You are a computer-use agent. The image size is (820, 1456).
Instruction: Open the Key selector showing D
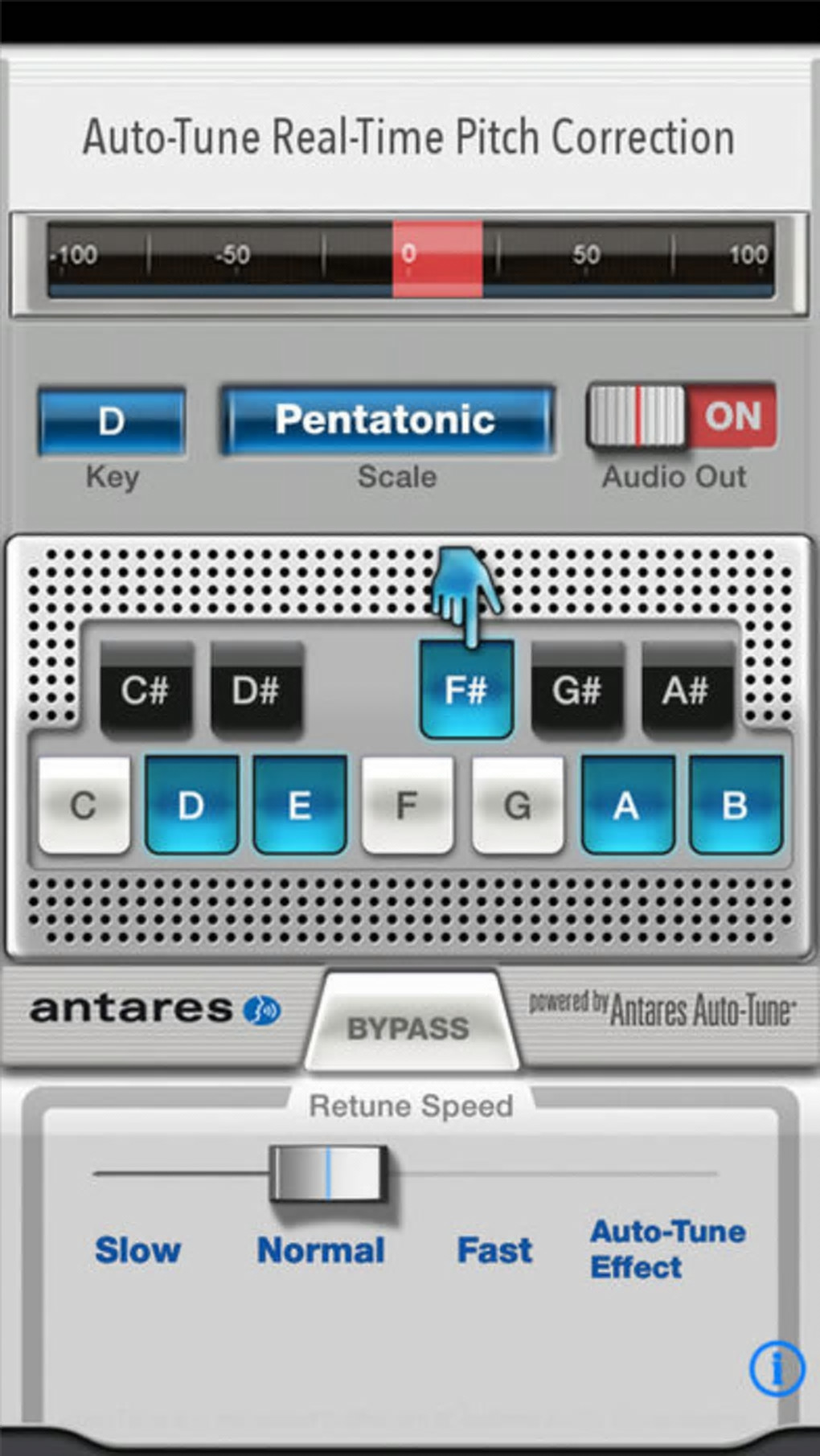[112, 421]
